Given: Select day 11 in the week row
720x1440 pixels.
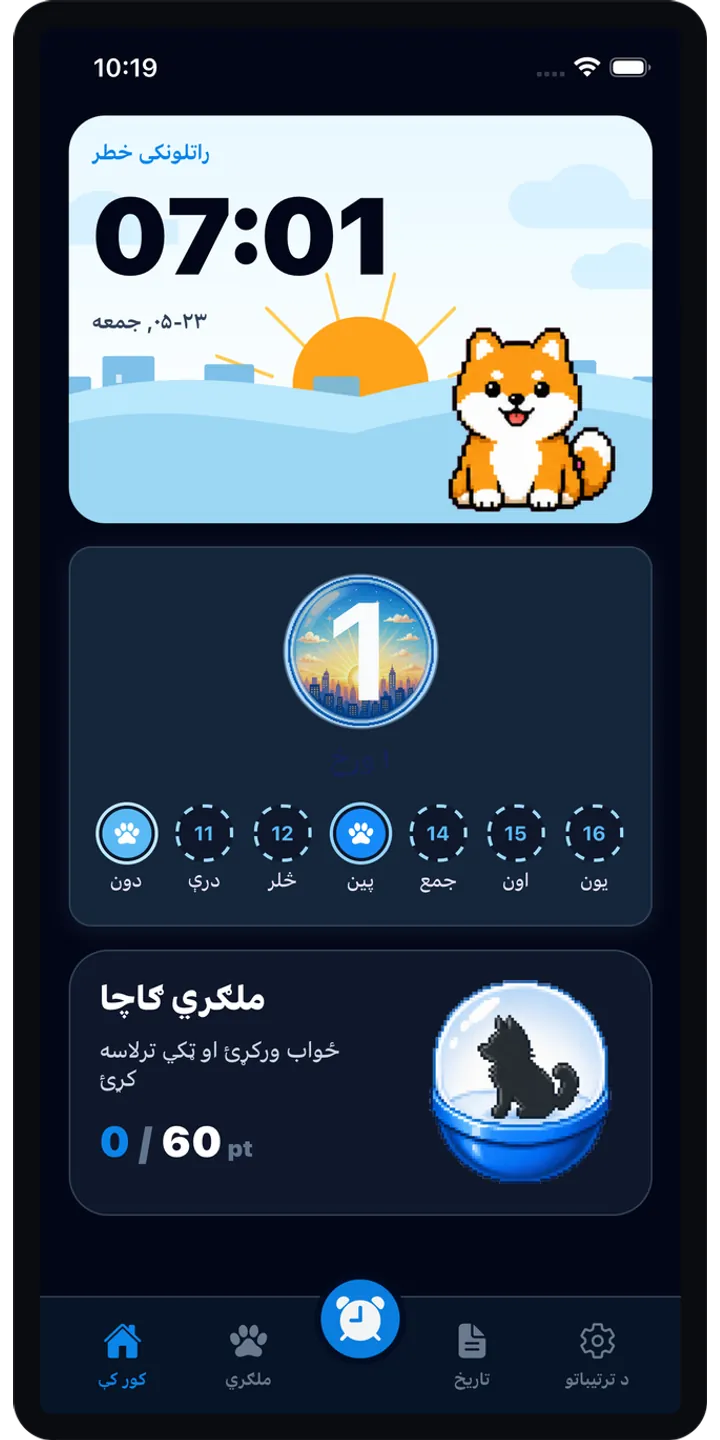Looking at the screenshot, I should point(204,833).
